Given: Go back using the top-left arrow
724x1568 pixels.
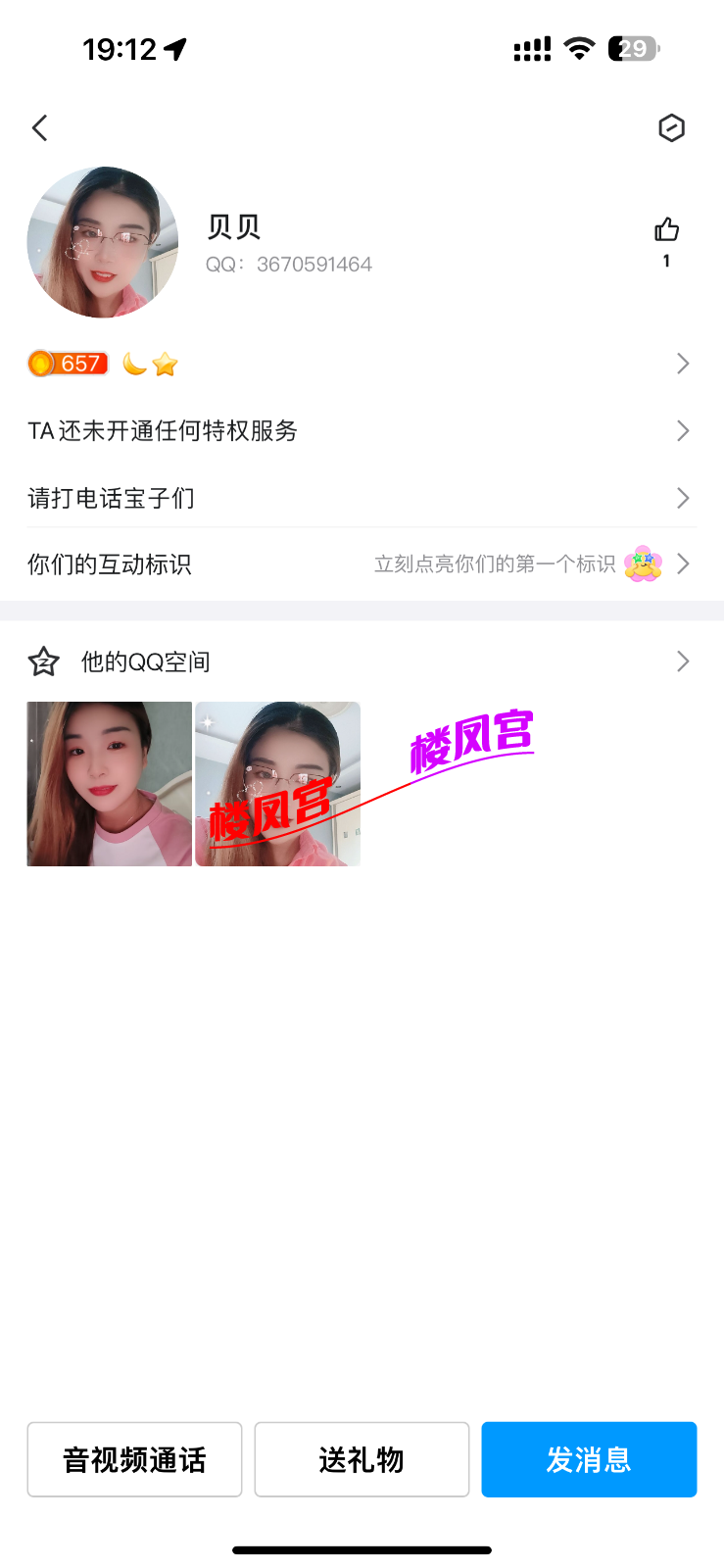Looking at the screenshot, I should coord(40,127).
